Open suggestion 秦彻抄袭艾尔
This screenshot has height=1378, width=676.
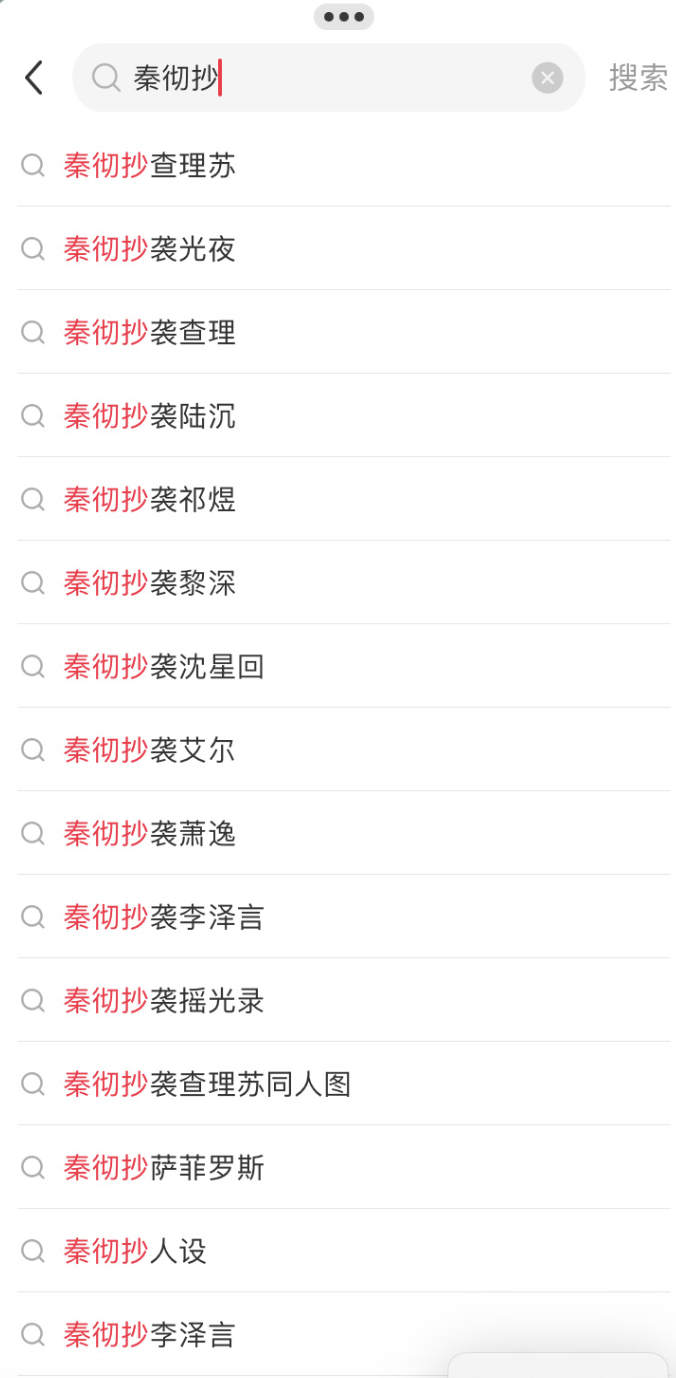[150, 749]
